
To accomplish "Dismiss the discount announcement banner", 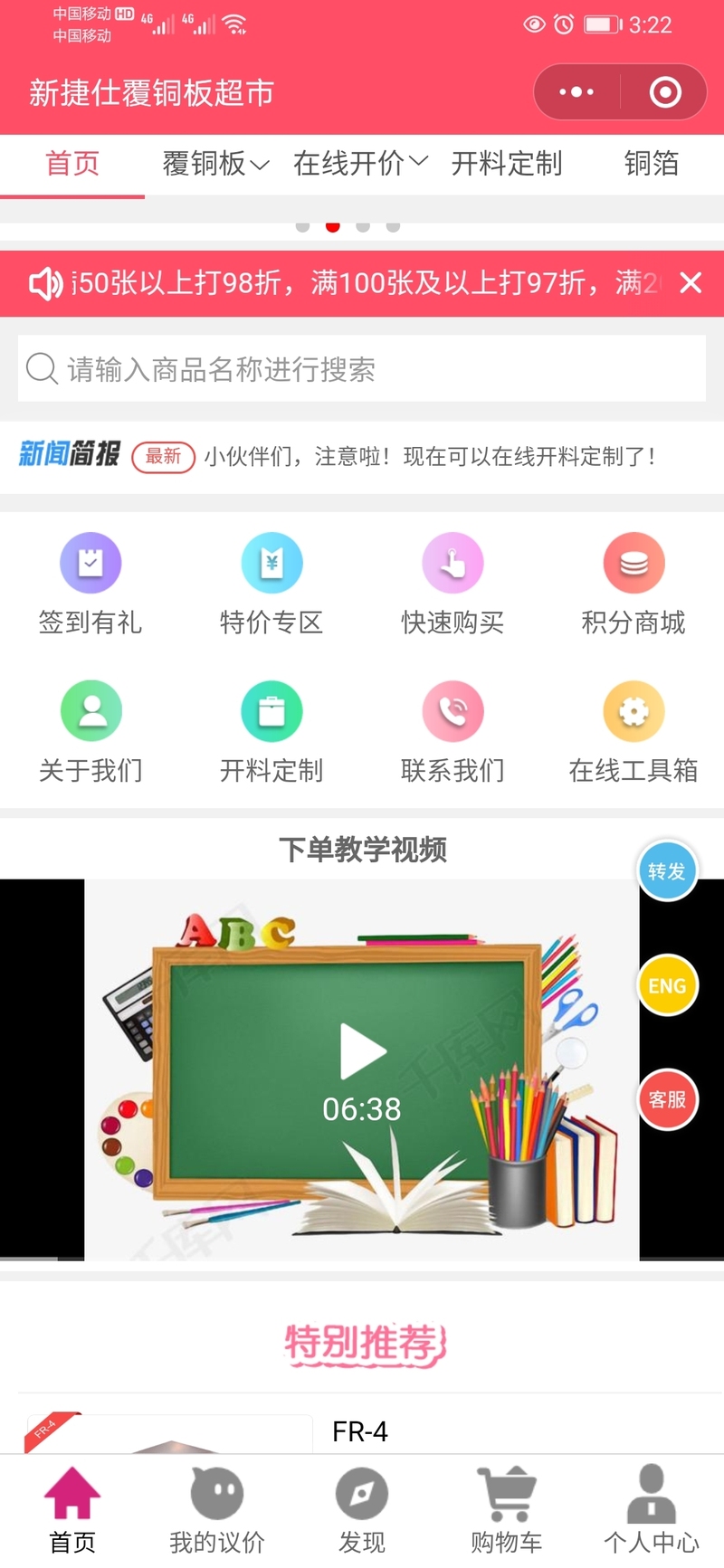I will tap(691, 283).
